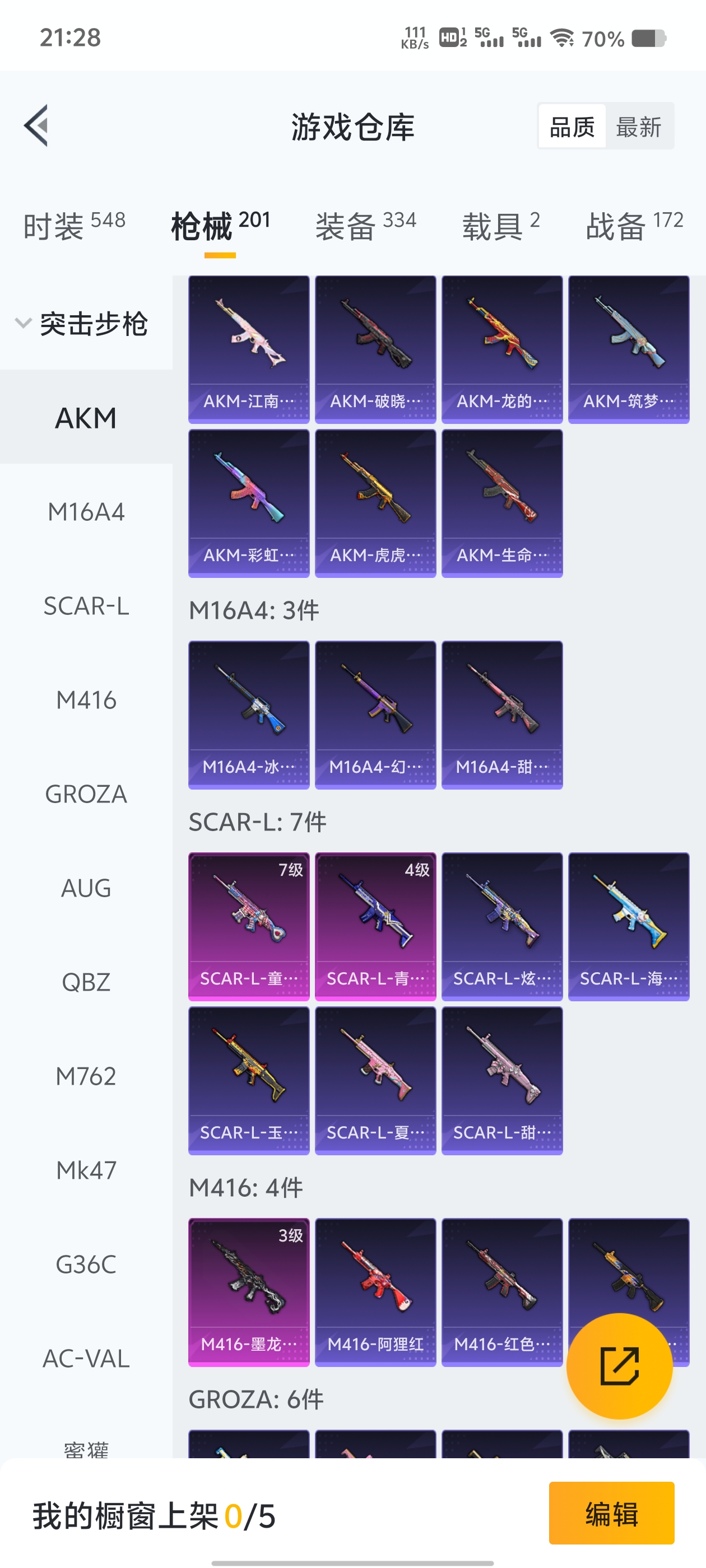Go back using the top-left arrow

coord(36,126)
